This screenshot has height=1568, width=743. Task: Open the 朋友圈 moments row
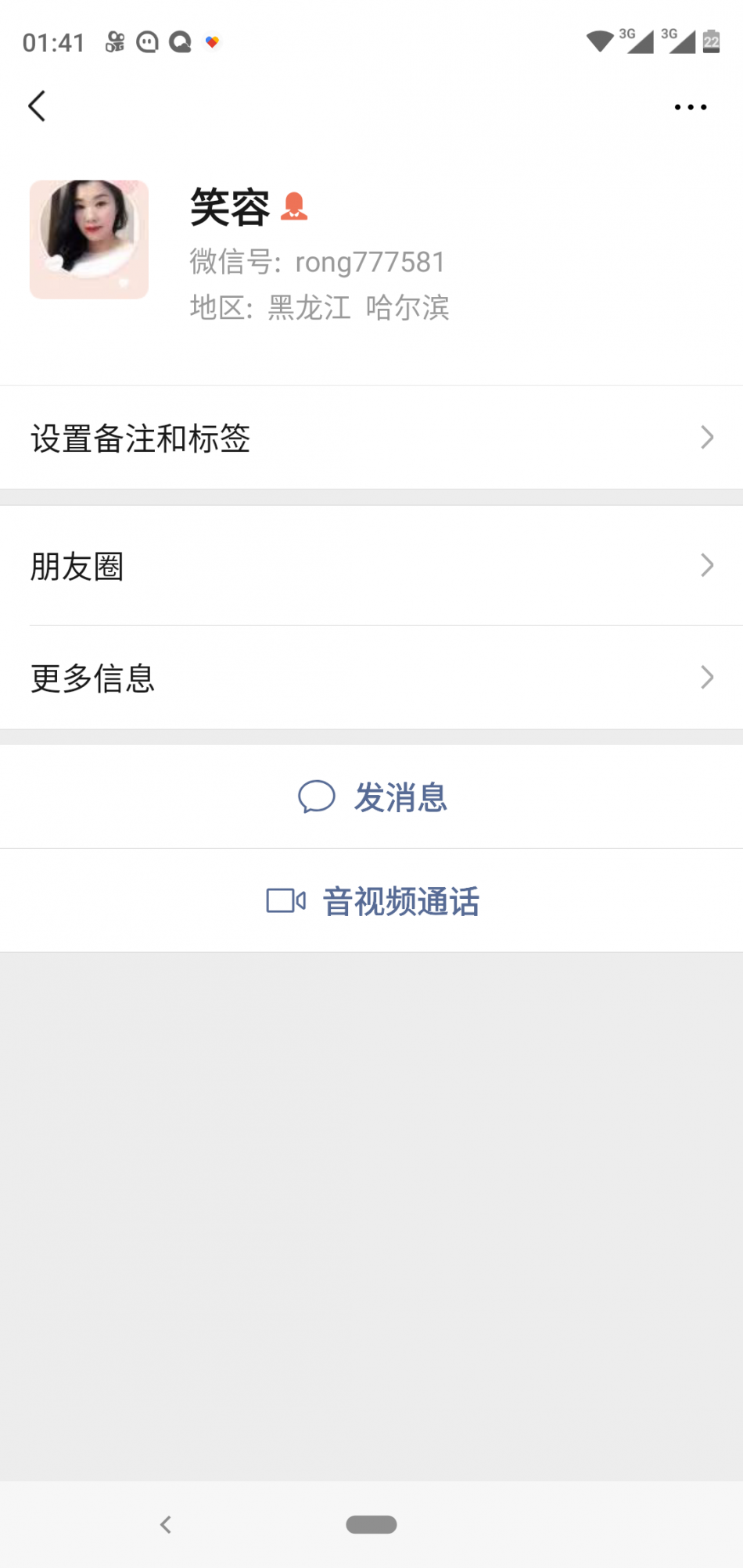pos(371,566)
